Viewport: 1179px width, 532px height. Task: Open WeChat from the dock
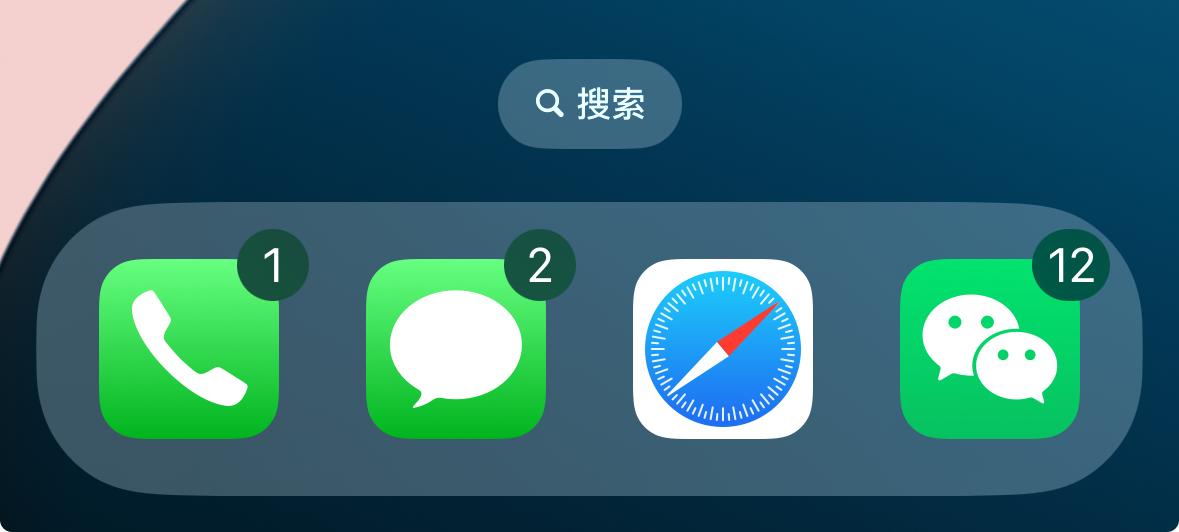click(990, 349)
